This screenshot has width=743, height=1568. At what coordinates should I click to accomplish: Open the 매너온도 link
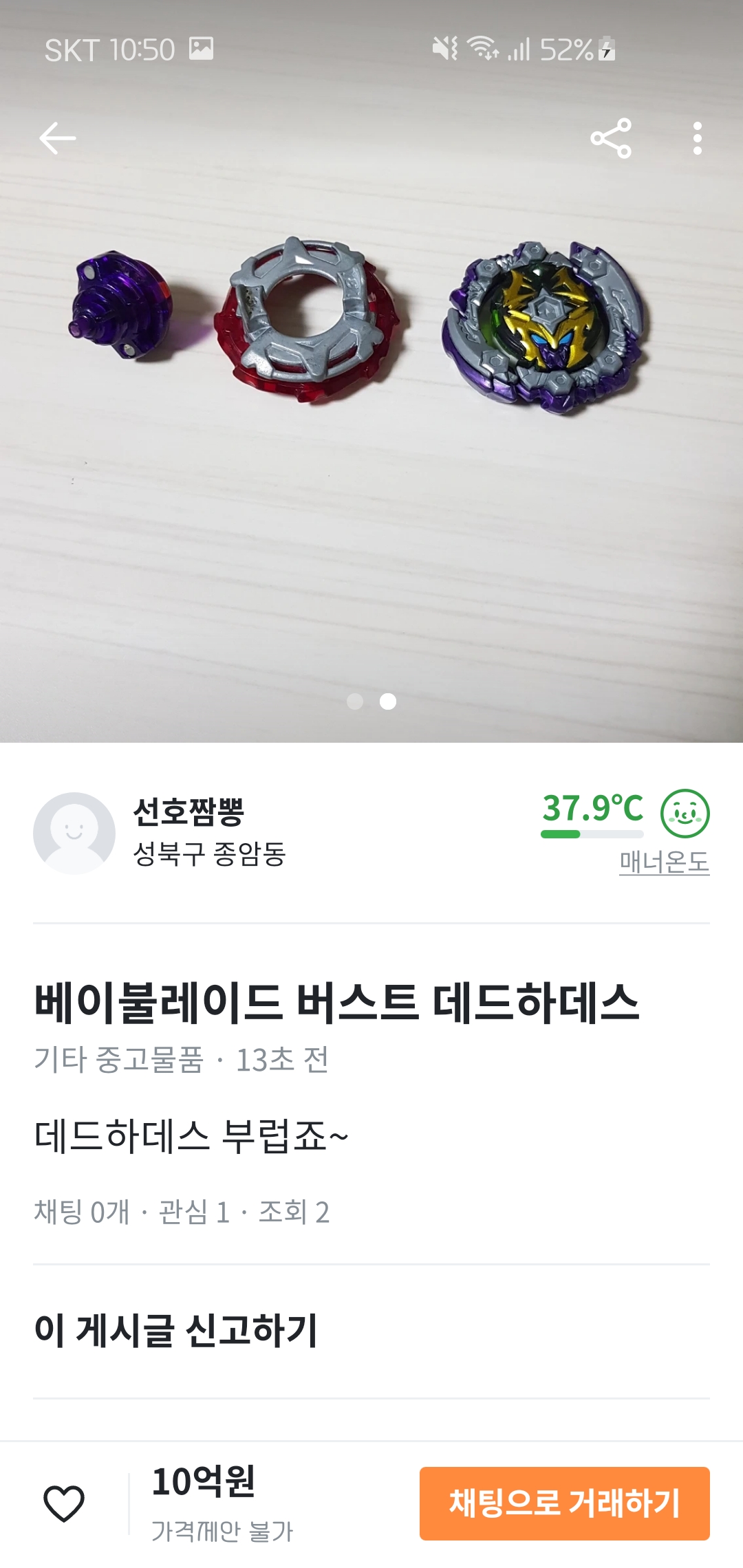click(x=664, y=862)
